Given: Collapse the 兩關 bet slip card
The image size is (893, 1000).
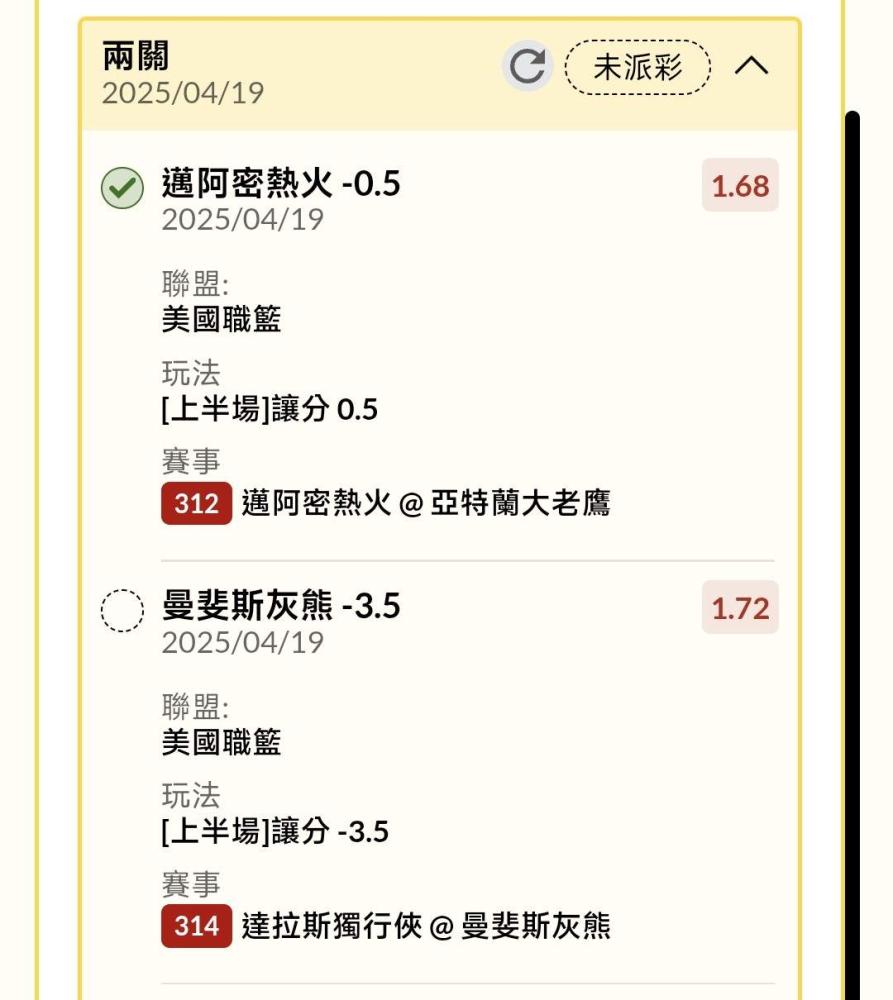Looking at the screenshot, I should pos(751,65).
